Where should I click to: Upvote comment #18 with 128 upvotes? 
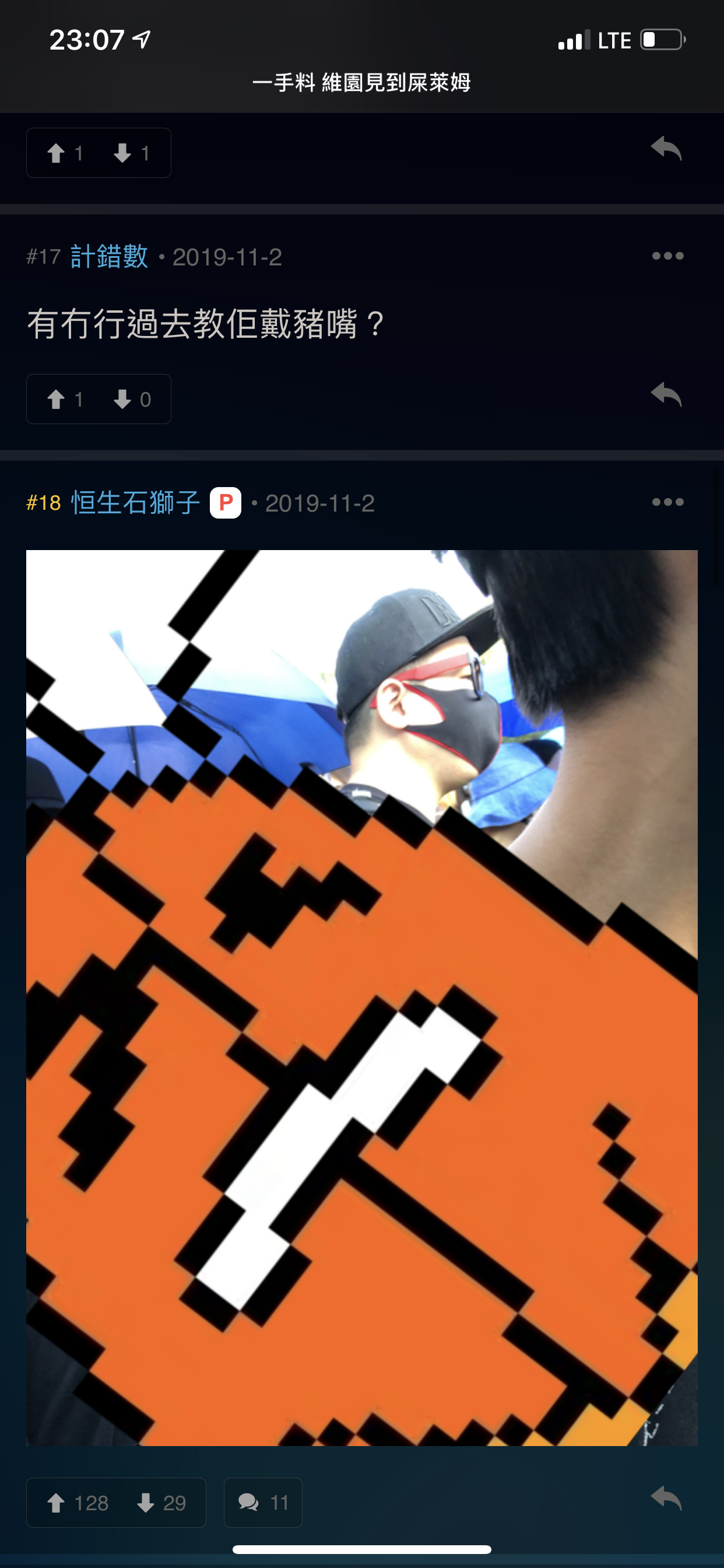coord(78,1503)
